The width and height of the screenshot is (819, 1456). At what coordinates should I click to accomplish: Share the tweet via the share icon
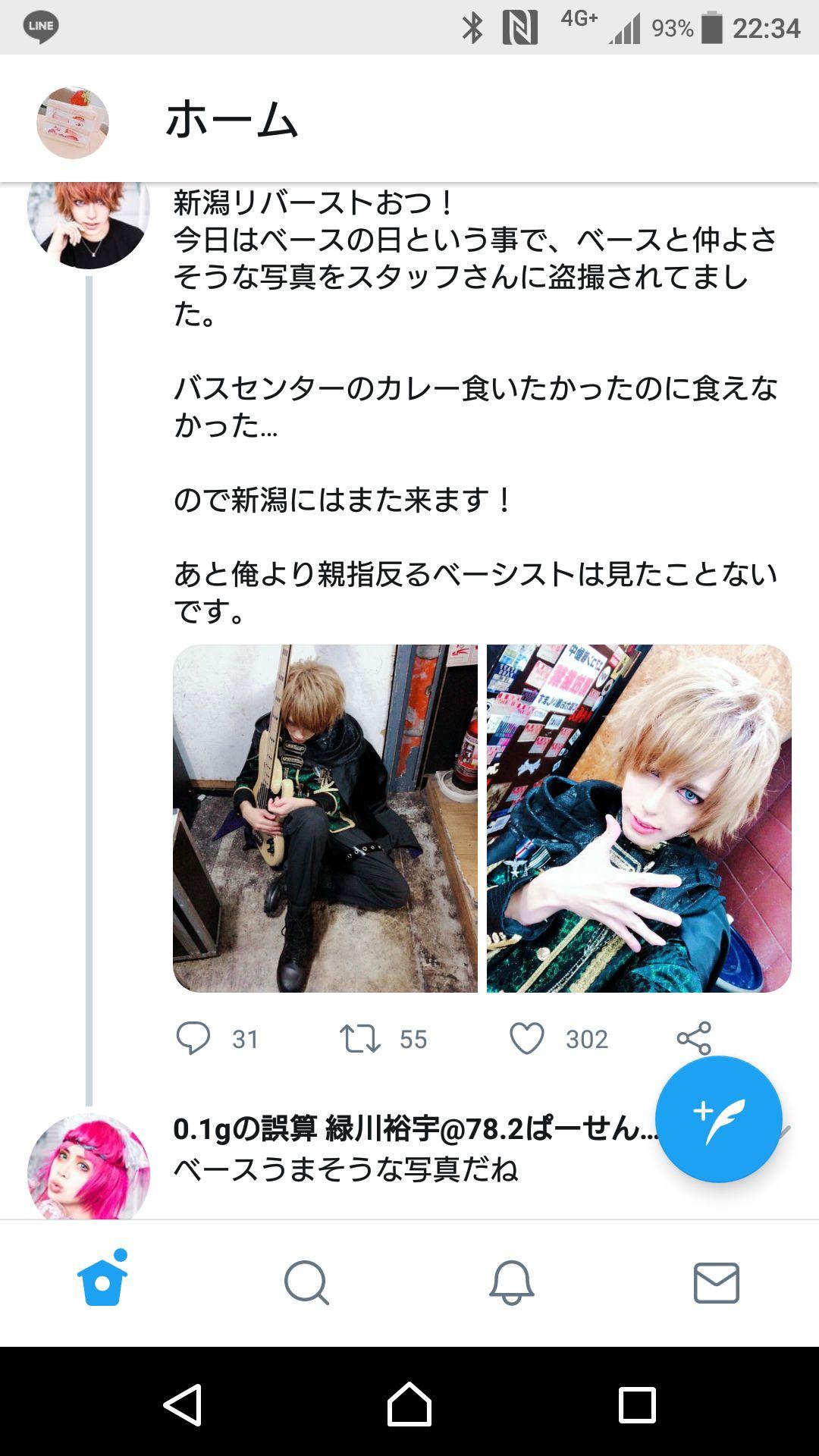click(698, 1040)
